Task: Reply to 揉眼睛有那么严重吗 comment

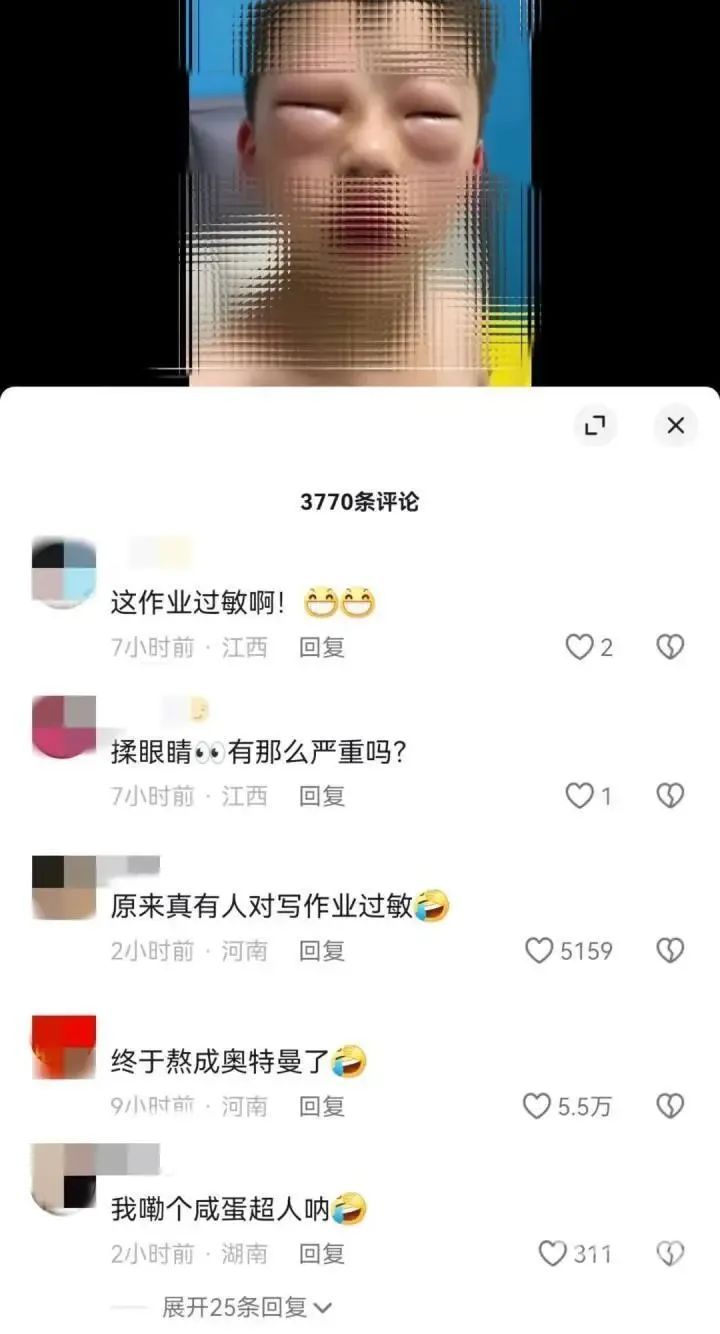Action: pos(322,796)
